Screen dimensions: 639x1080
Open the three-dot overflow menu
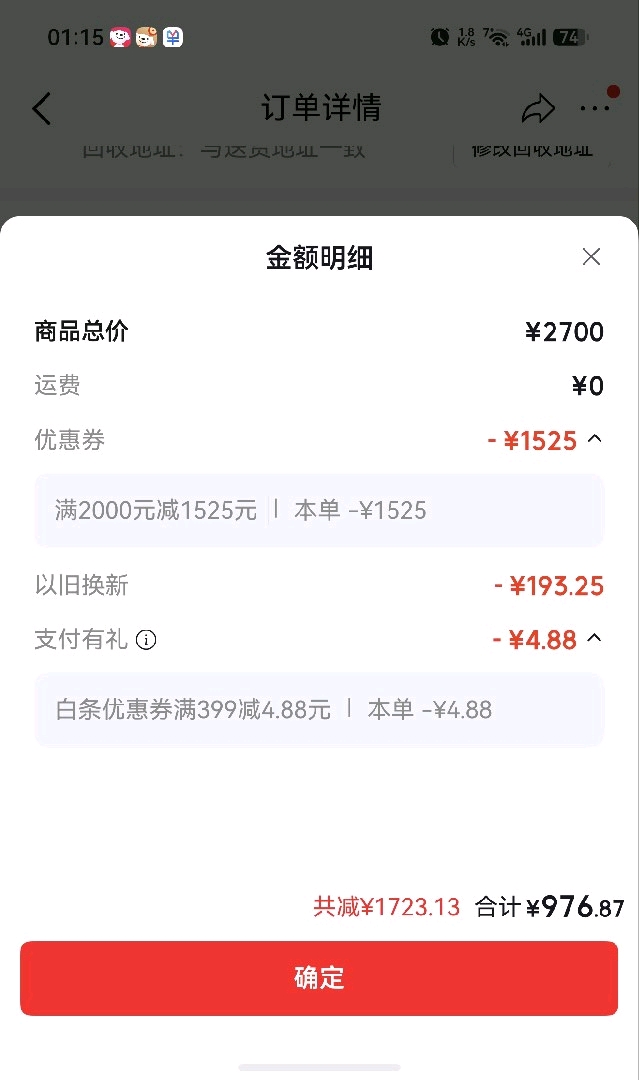click(x=595, y=108)
